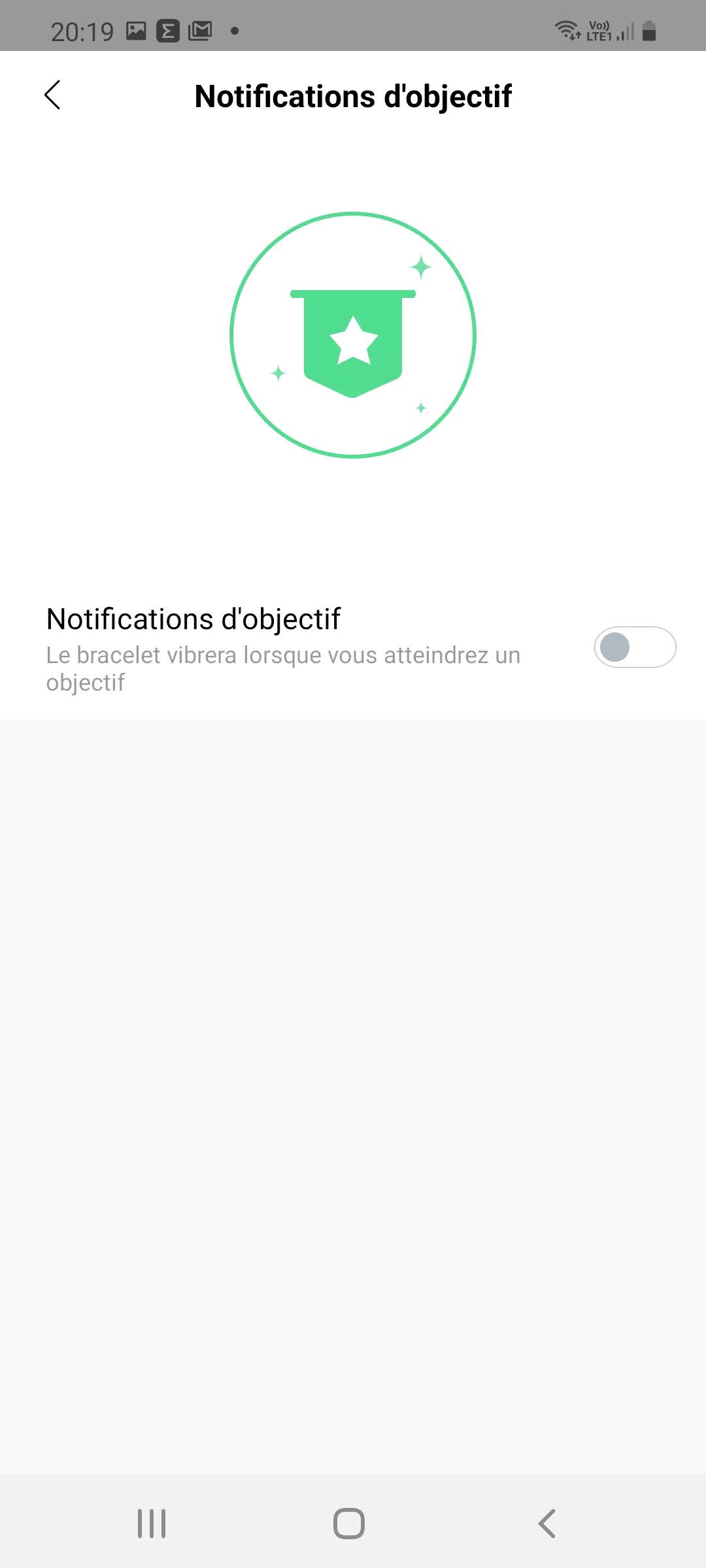
Task: Tap the system back button
Action: (x=546, y=1524)
